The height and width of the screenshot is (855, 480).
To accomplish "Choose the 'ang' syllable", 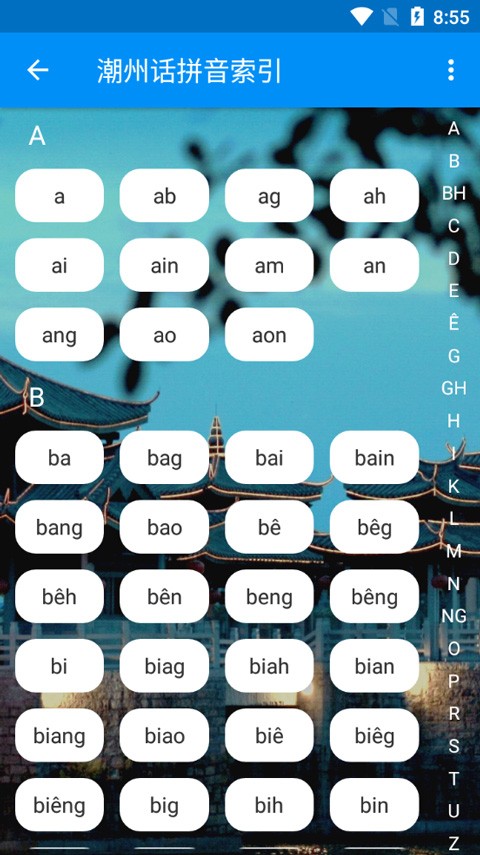I will (59, 335).
